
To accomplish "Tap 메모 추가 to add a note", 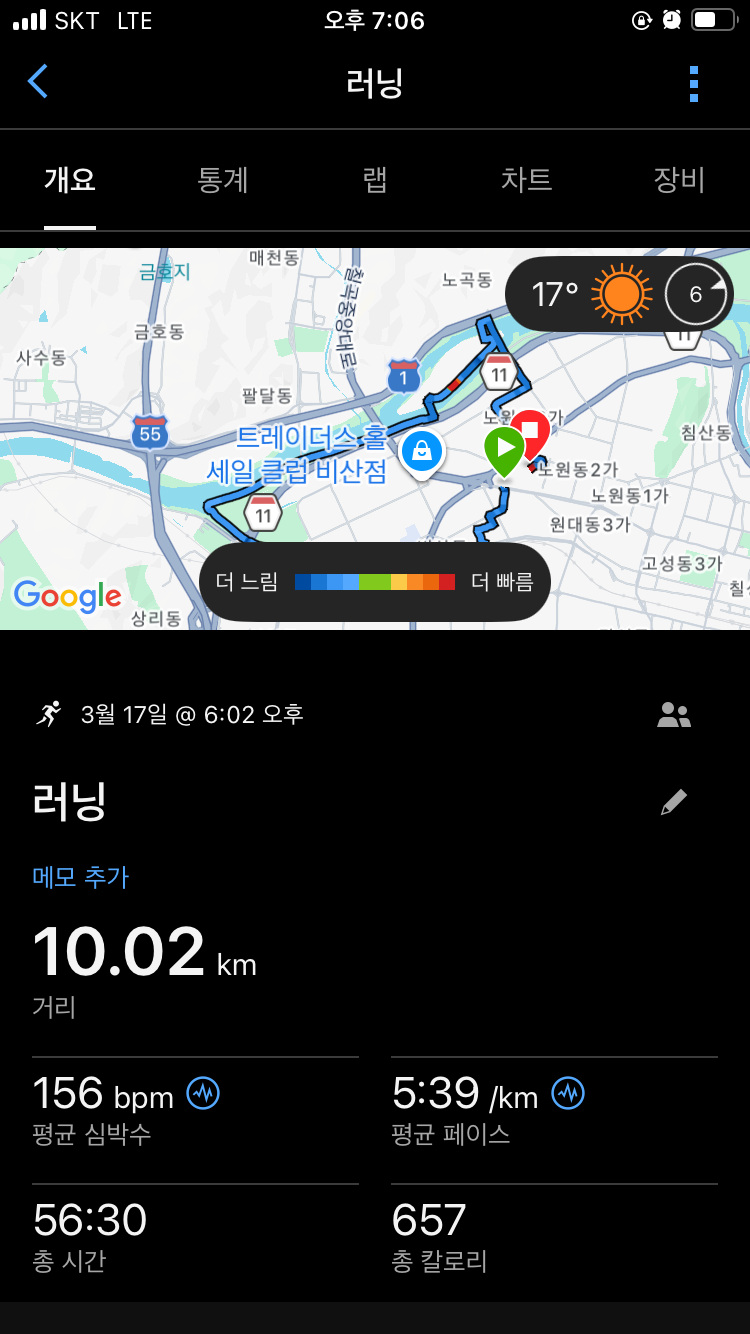I will [81, 877].
